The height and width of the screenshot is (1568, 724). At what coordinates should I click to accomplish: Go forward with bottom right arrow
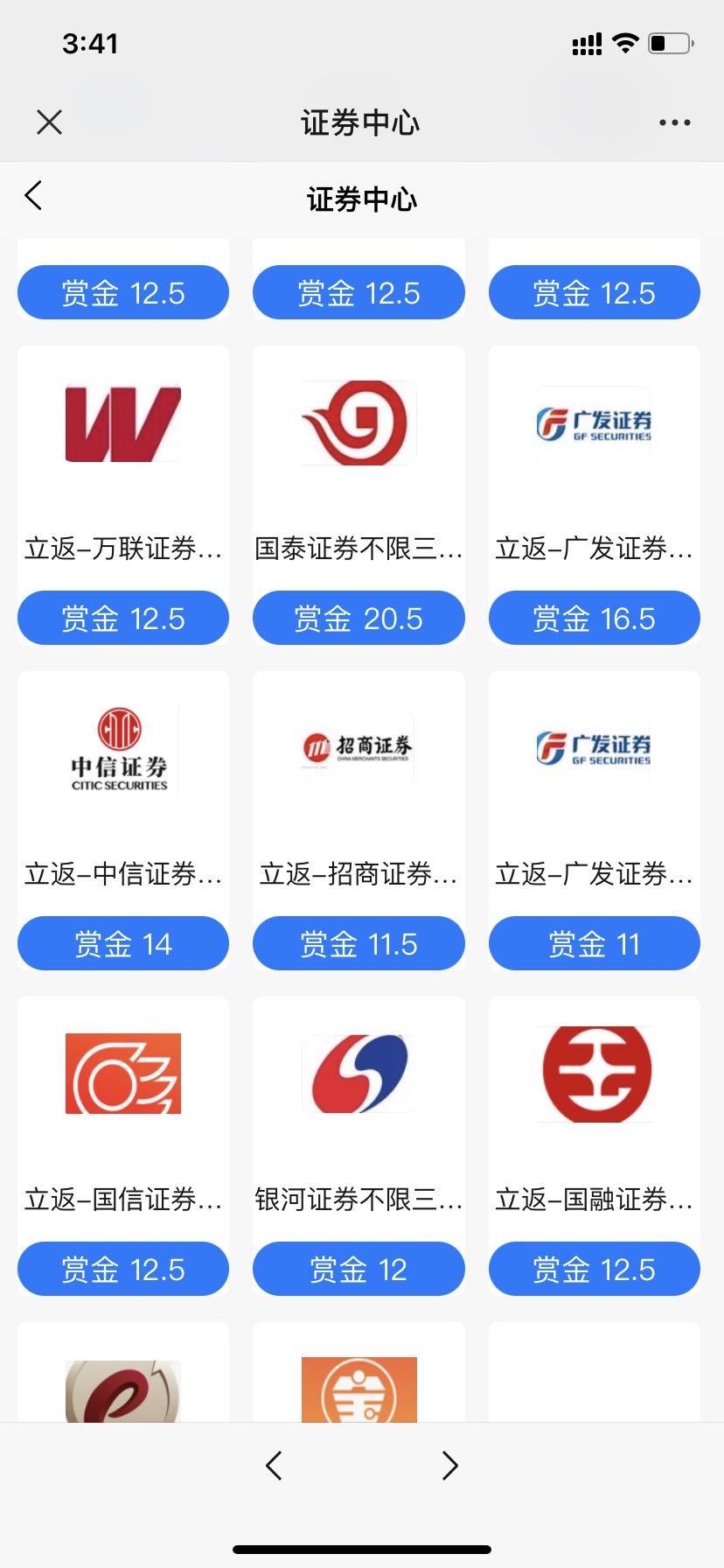(450, 1466)
